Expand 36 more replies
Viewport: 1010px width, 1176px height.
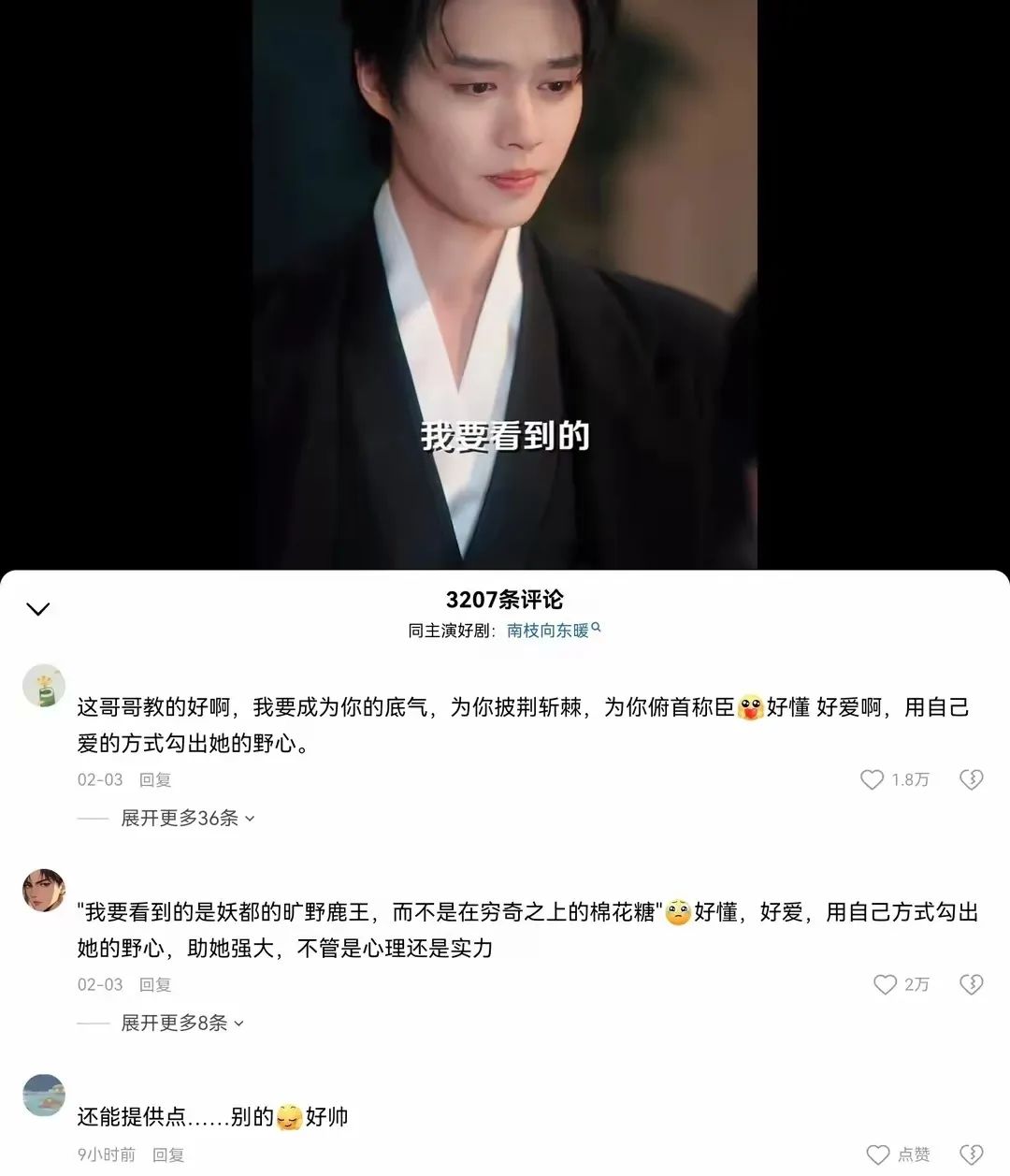point(187,819)
